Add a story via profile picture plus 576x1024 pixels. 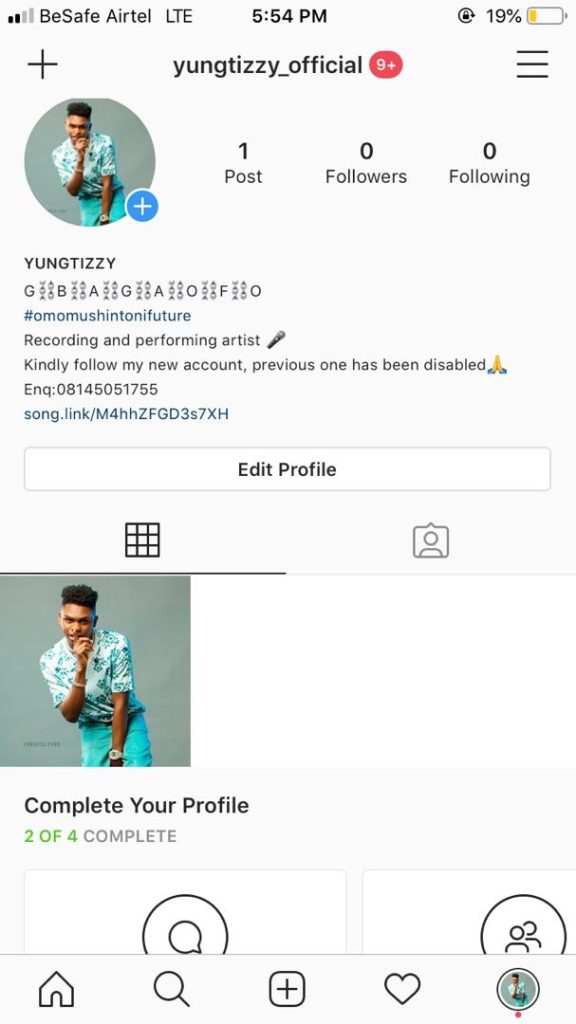coord(142,206)
